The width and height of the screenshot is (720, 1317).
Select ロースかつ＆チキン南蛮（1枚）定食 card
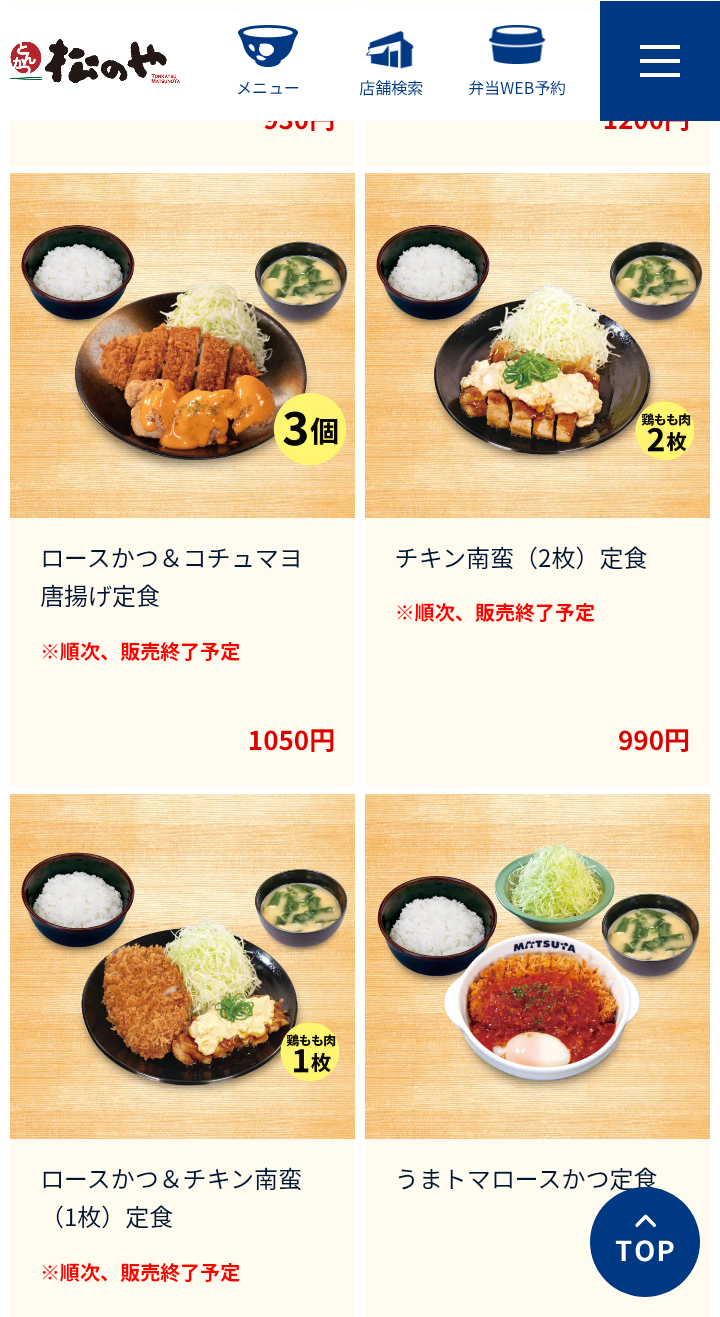point(182,966)
